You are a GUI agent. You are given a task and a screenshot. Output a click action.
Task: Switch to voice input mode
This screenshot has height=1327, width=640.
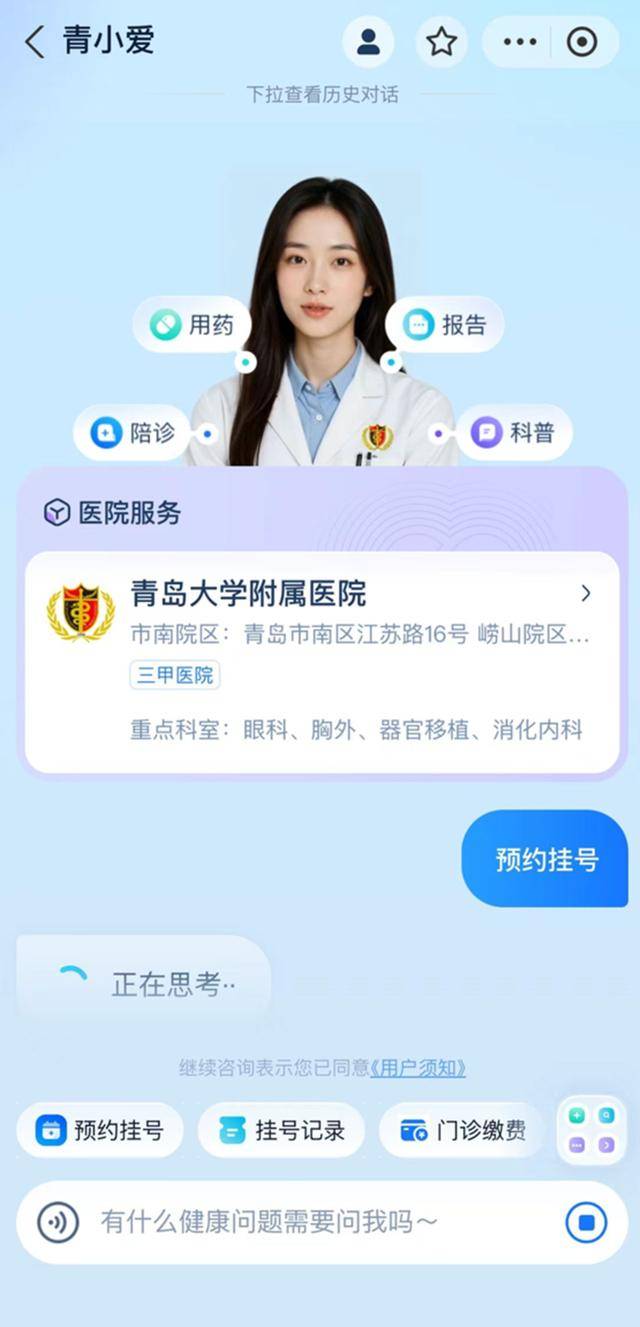click(58, 1222)
